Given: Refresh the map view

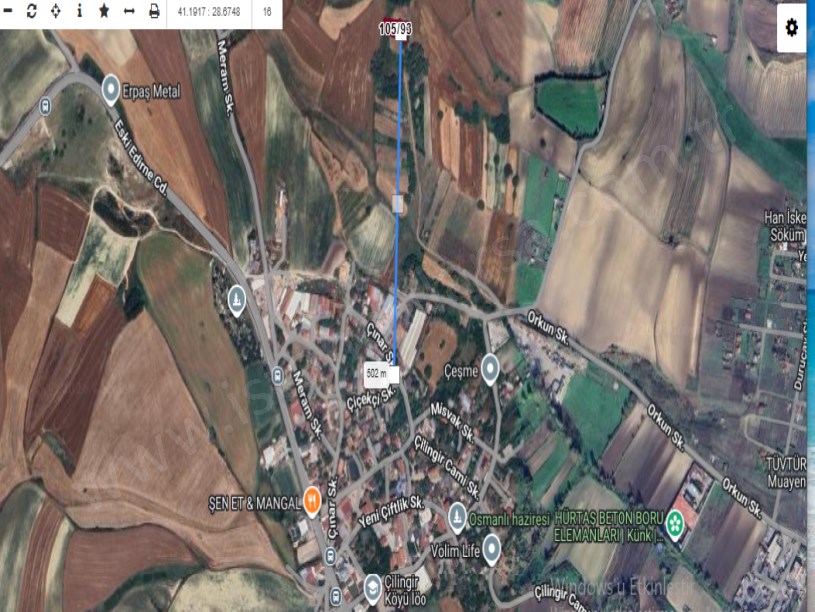Looking at the screenshot, I should pyautogui.click(x=31, y=12).
